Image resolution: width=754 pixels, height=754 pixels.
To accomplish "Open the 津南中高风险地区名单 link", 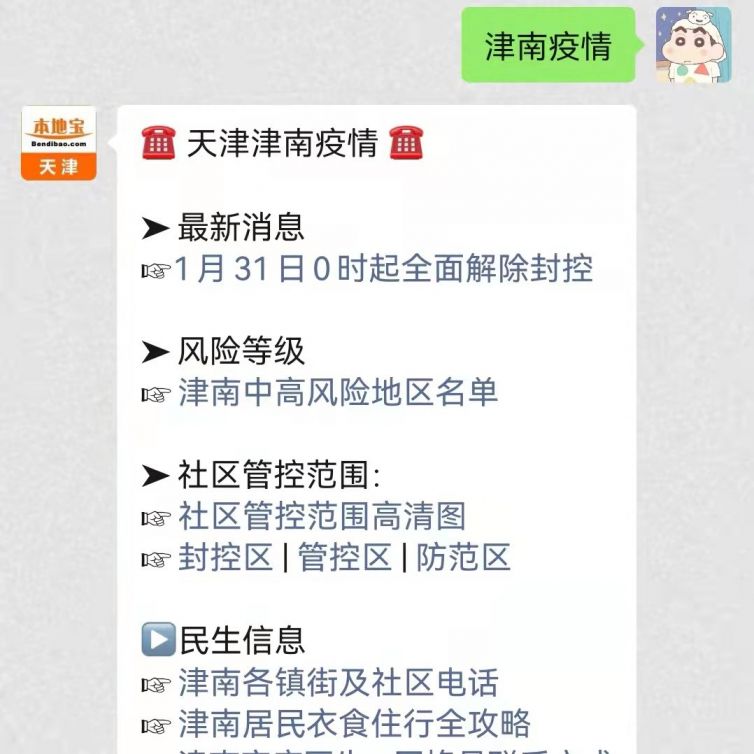I will click(338, 392).
